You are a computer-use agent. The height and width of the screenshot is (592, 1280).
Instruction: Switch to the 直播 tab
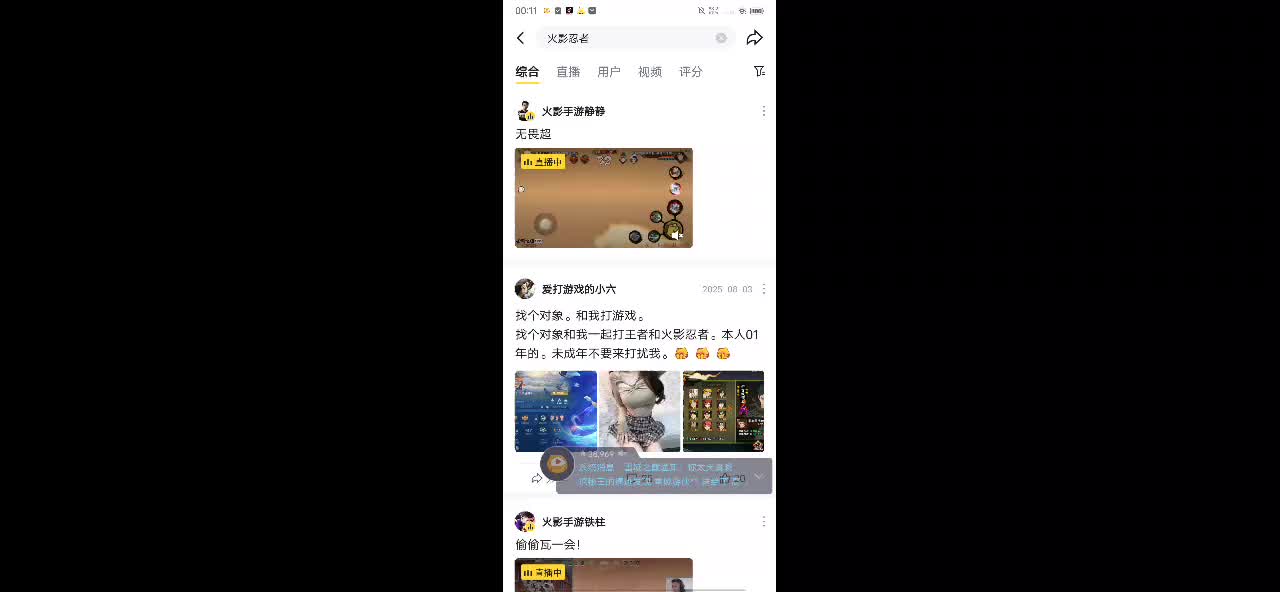pos(568,72)
